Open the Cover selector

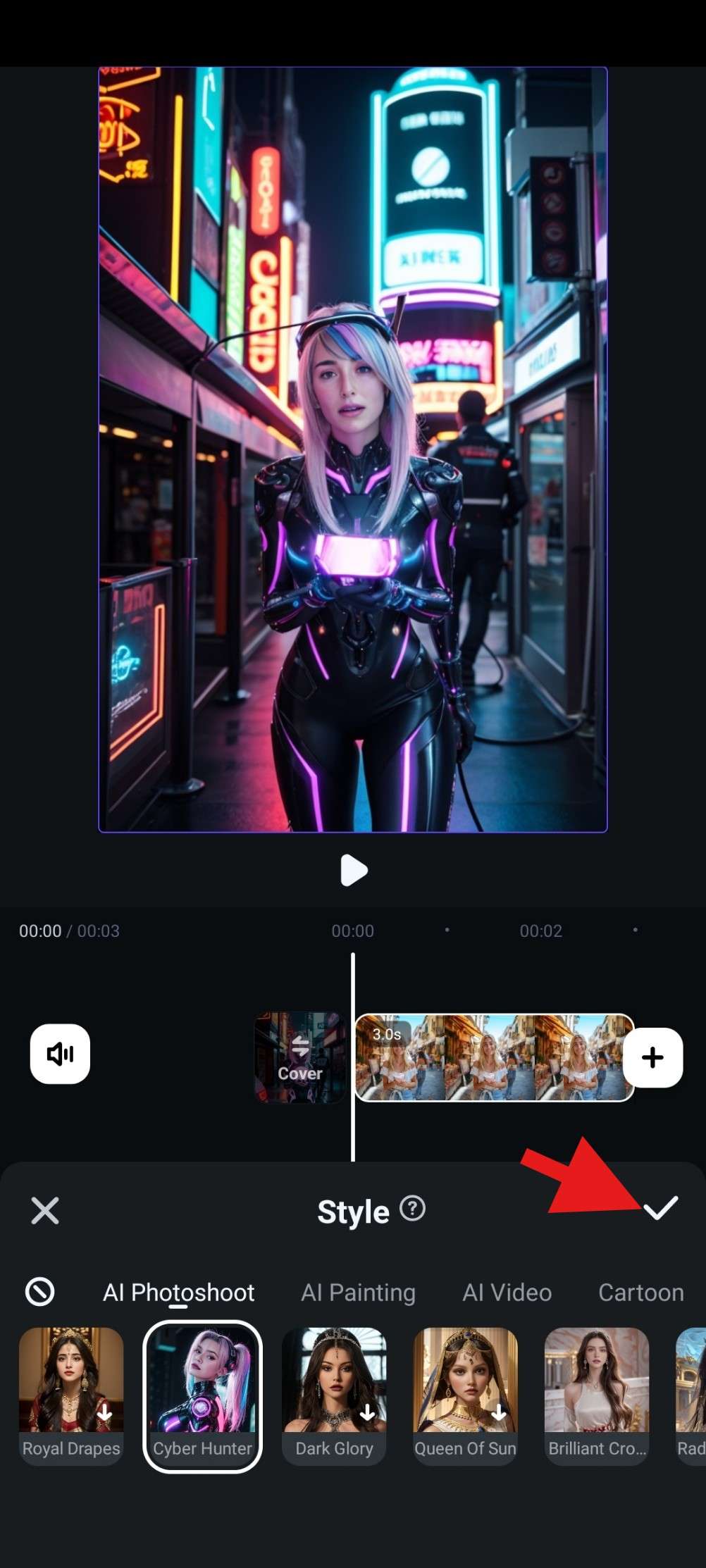pyautogui.click(x=300, y=1057)
